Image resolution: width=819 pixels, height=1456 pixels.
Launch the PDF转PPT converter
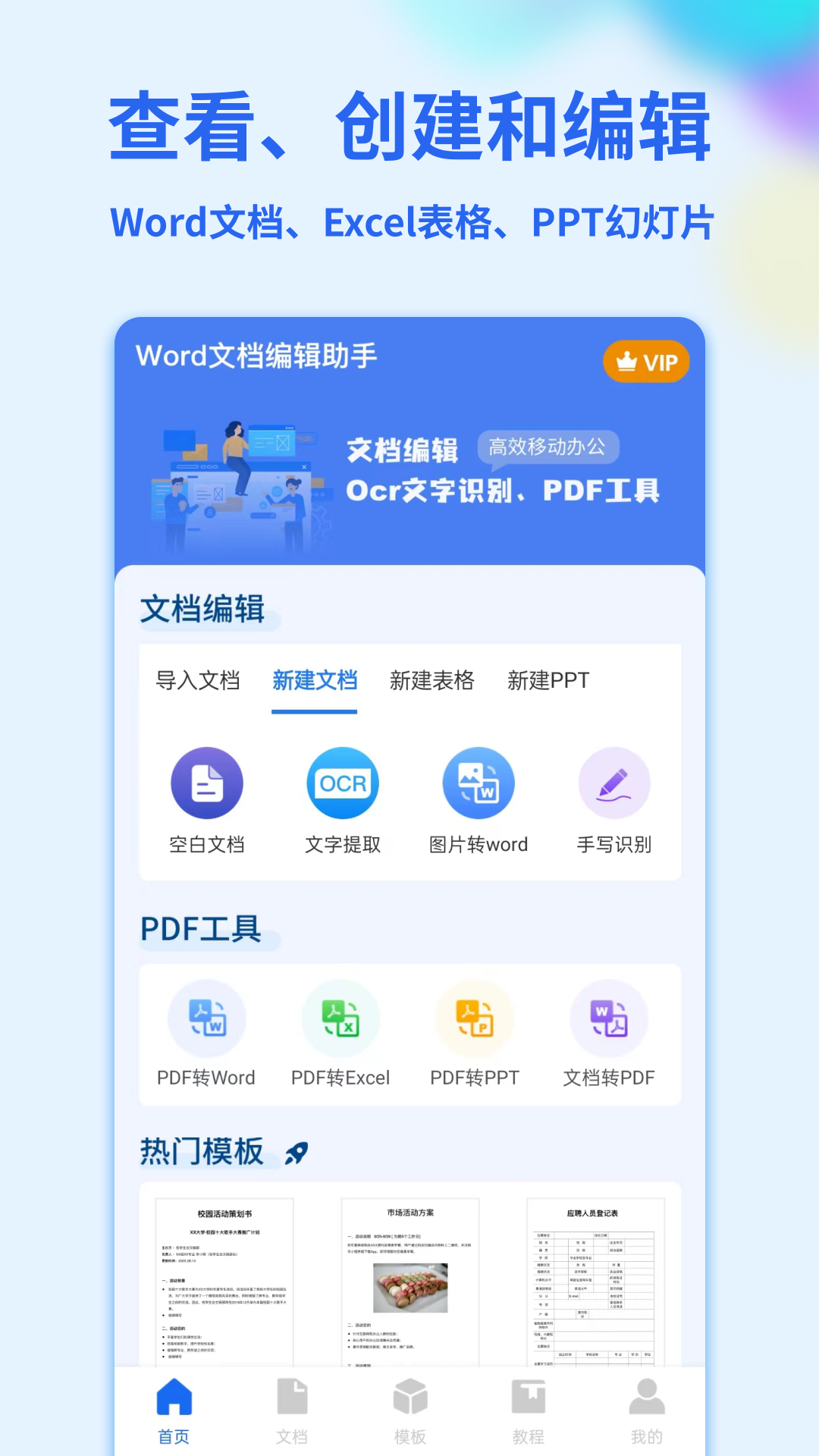tap(475, 1020)
